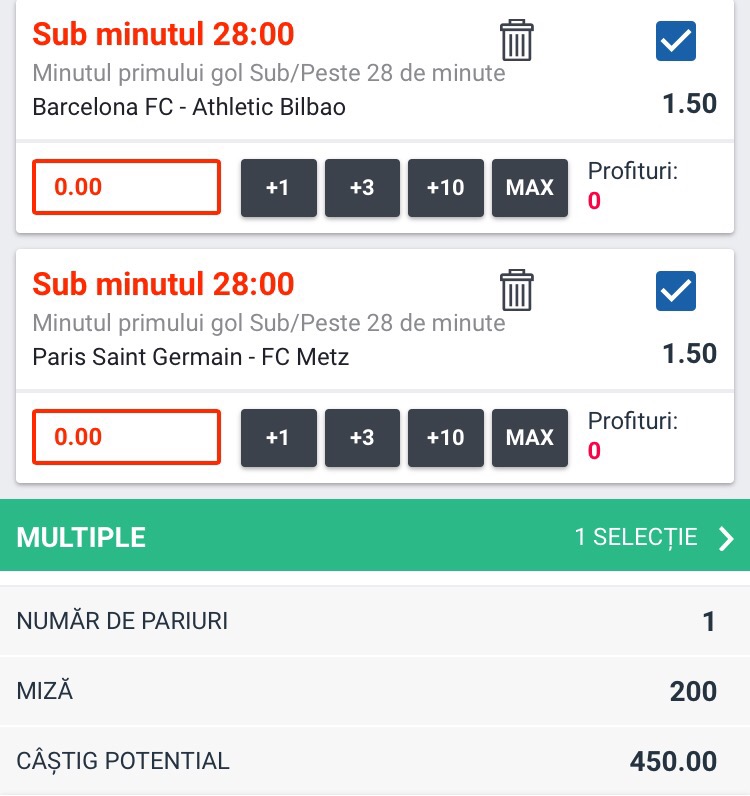Add +1 to the Barcelona bet stake
Image resolution: width=750 pixels, height=796 pixels.
(279, 188)
